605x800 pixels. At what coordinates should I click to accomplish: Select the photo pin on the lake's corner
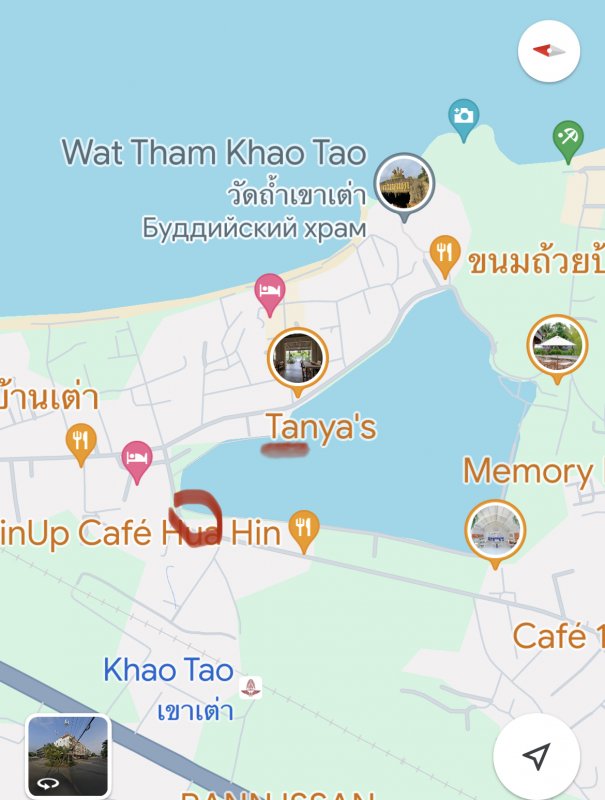pos(494,530)
